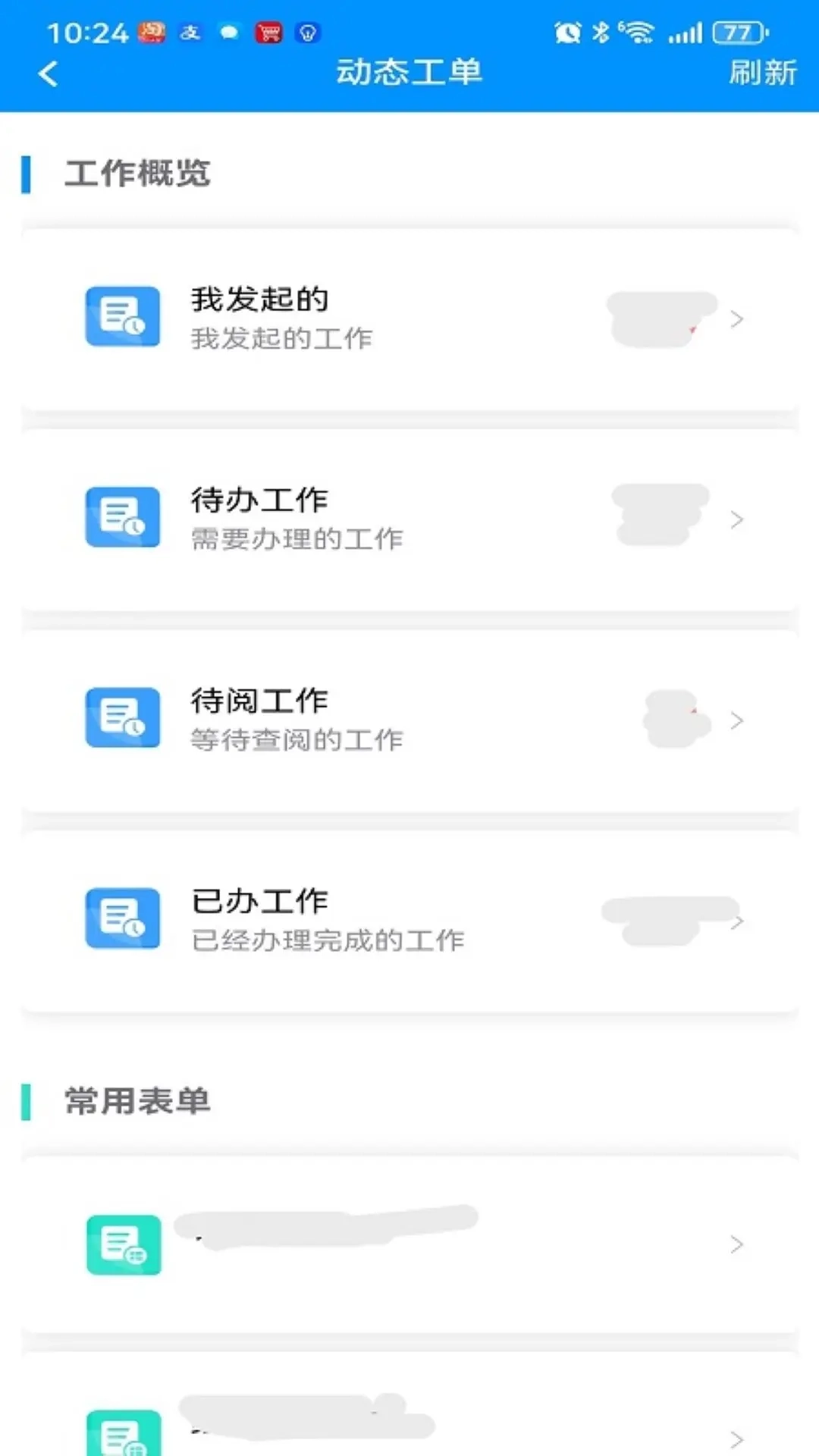This screenshot has height=1456, width=819.
Task: Tap the first green form icon under 常用表单
Action: [x=124, y=1244]
